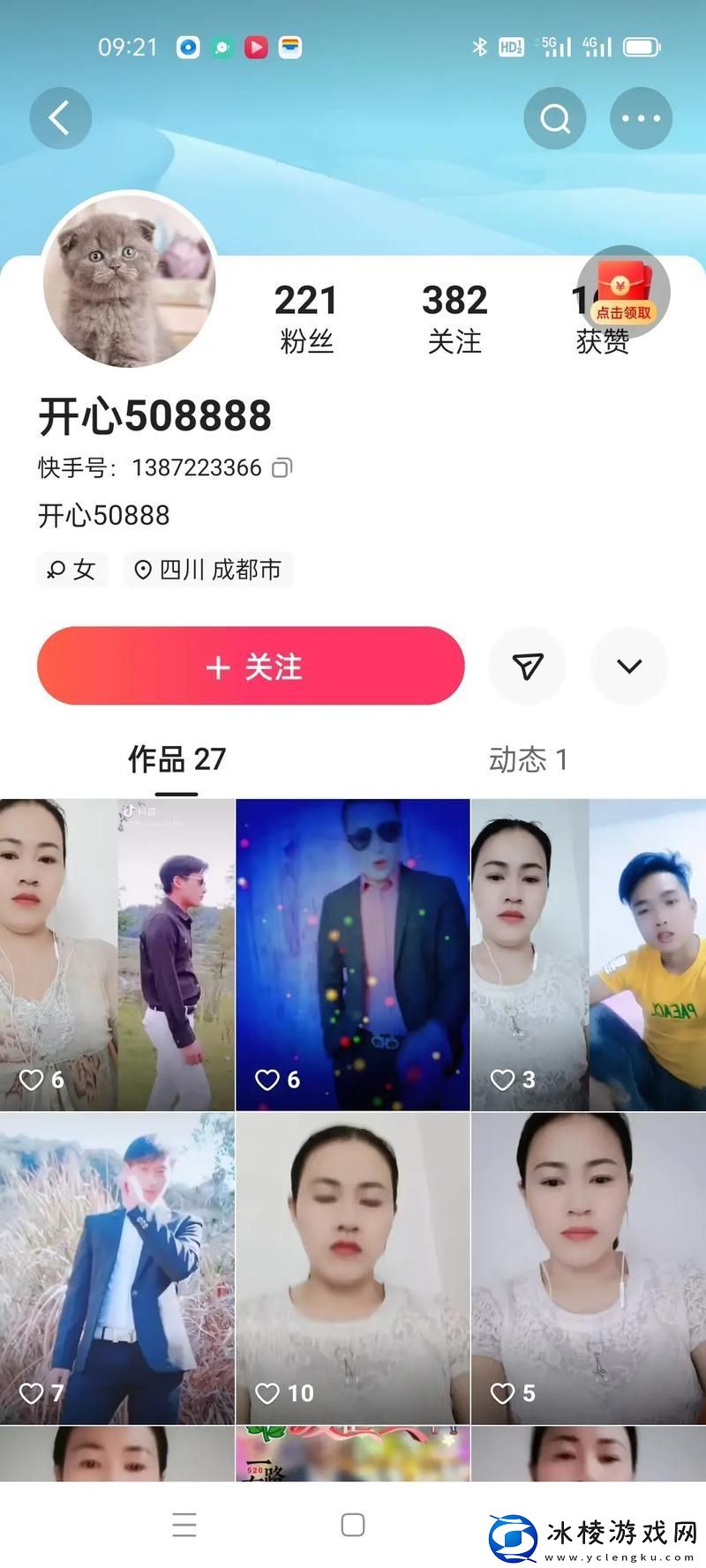Open the 动态 1 tab
Screen dimensions: 706x1568
pos(529,758)
